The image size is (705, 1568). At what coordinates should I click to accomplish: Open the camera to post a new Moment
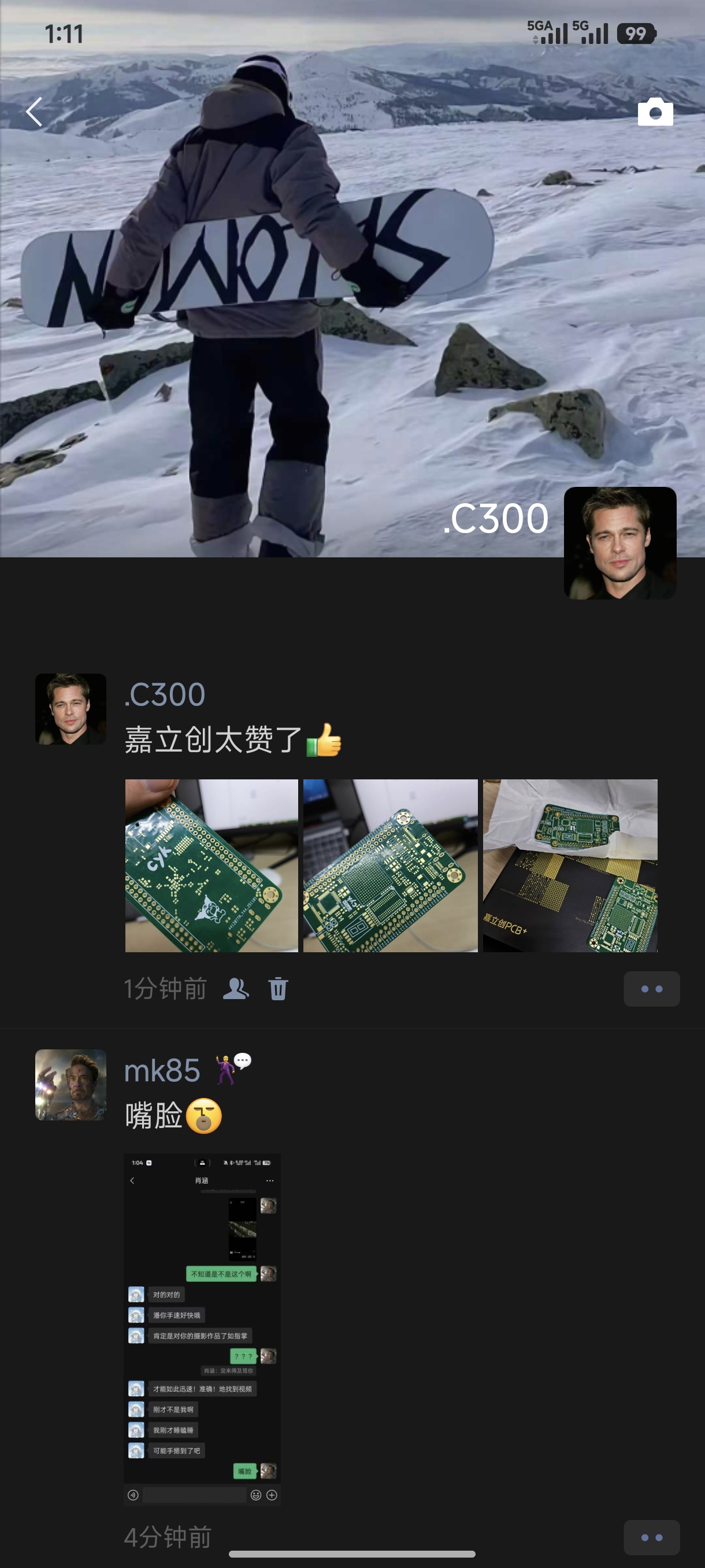655,112
